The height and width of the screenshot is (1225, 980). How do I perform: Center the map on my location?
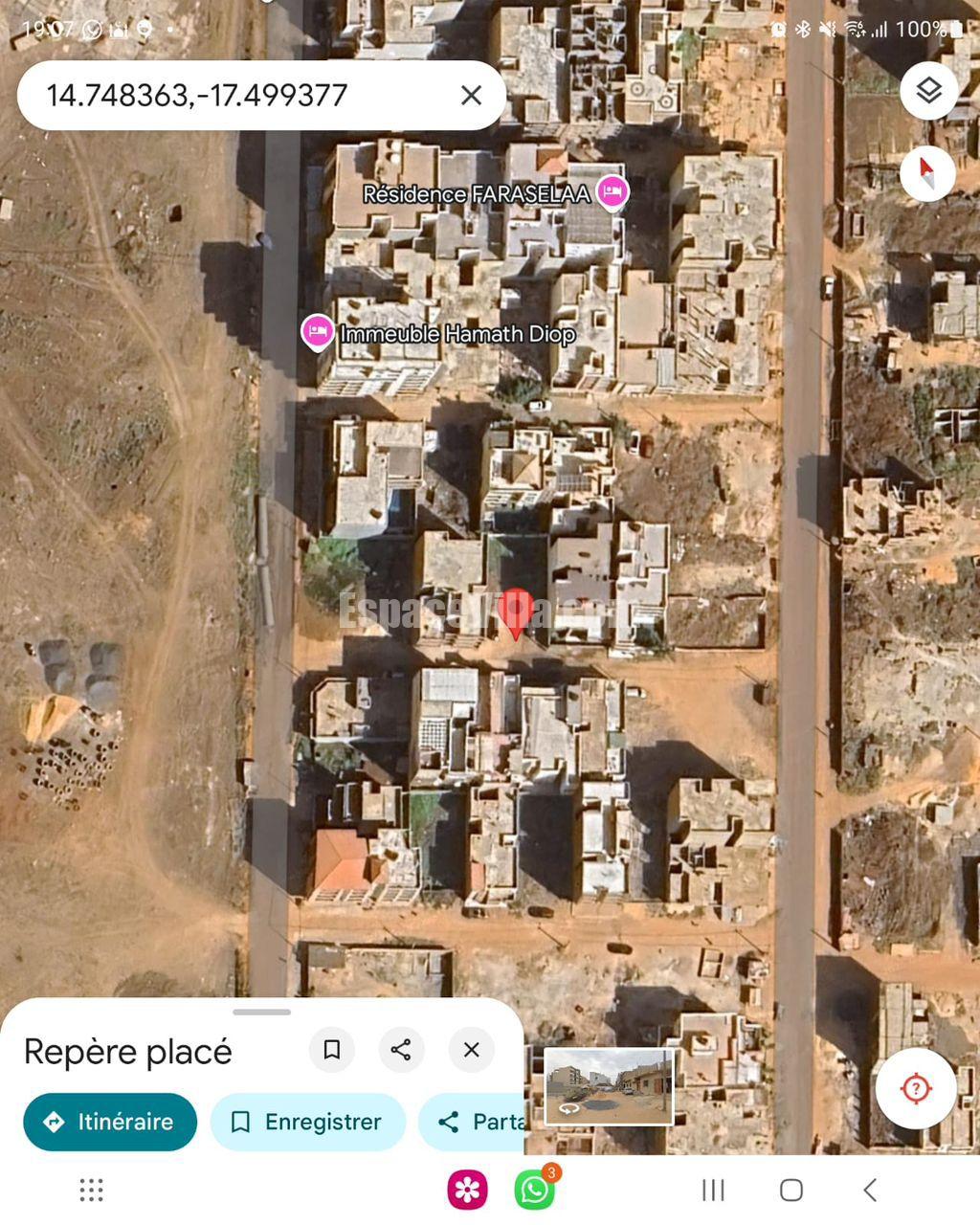(916, 1089)
